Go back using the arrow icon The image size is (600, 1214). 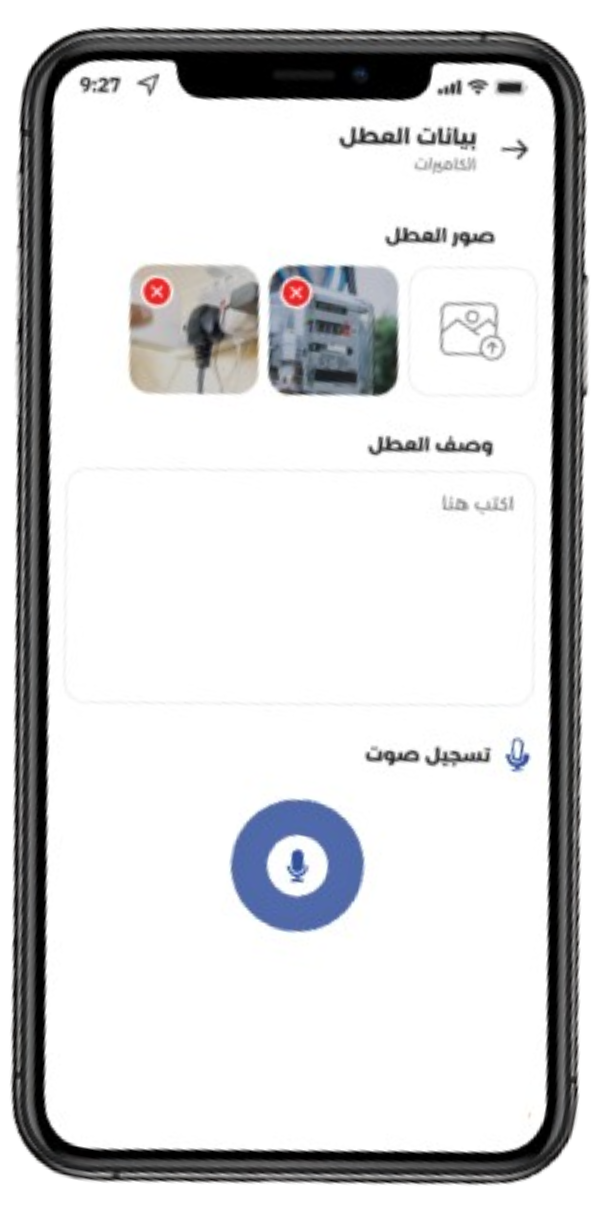(515, 150)
